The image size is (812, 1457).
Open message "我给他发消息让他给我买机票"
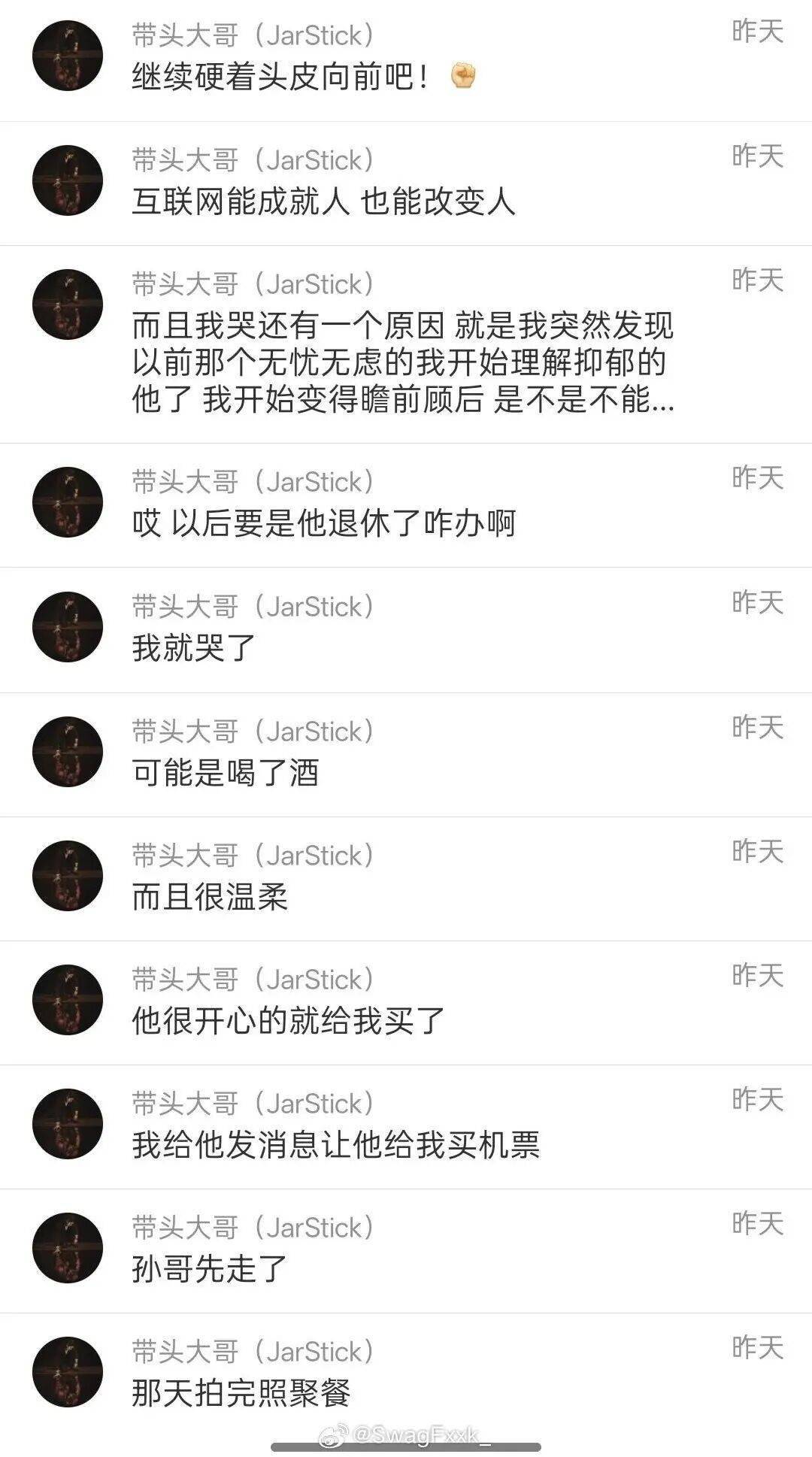pyautogui.click(x=335, y=1145)
